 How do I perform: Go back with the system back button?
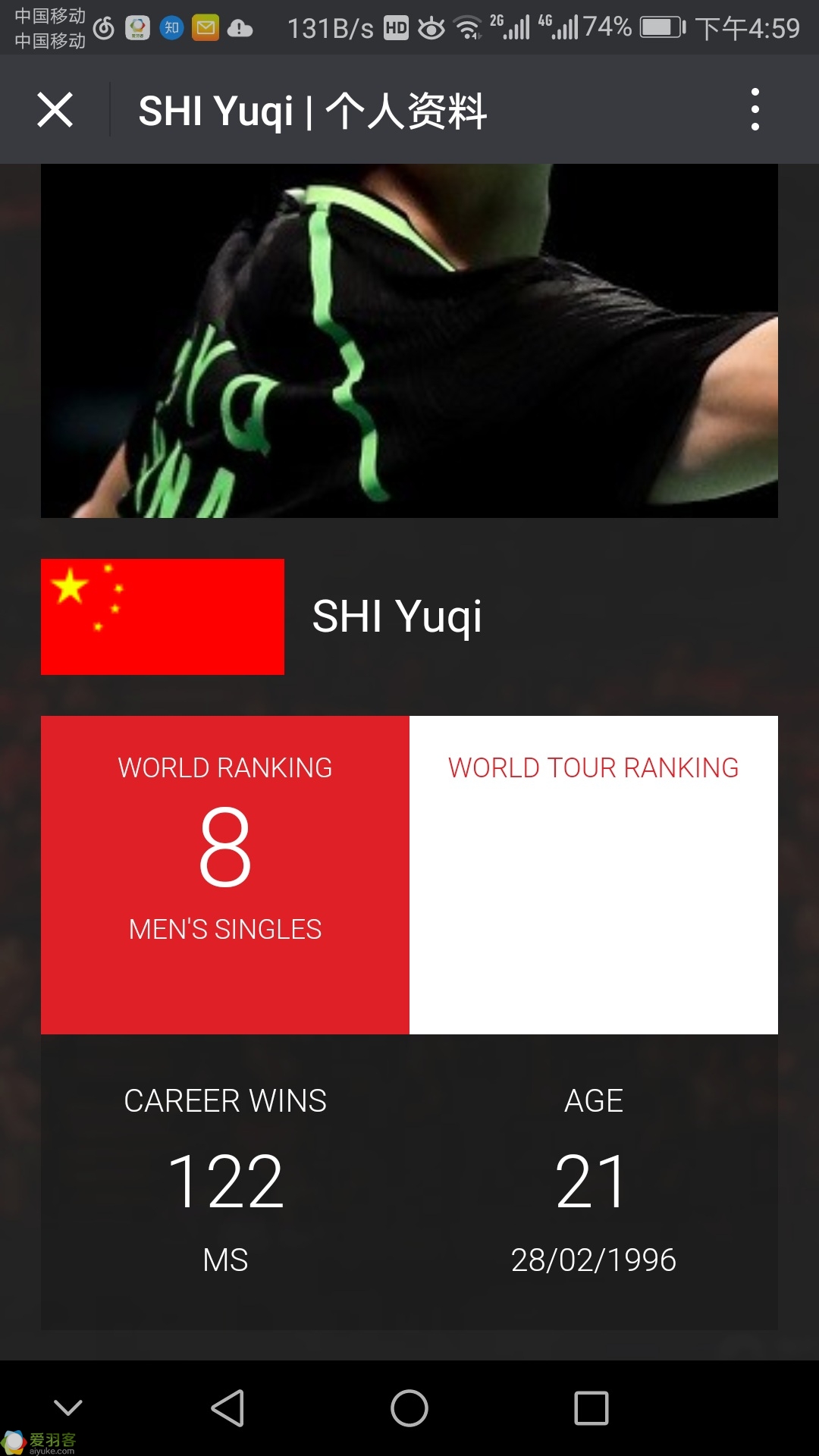[x=227, y=1408]
